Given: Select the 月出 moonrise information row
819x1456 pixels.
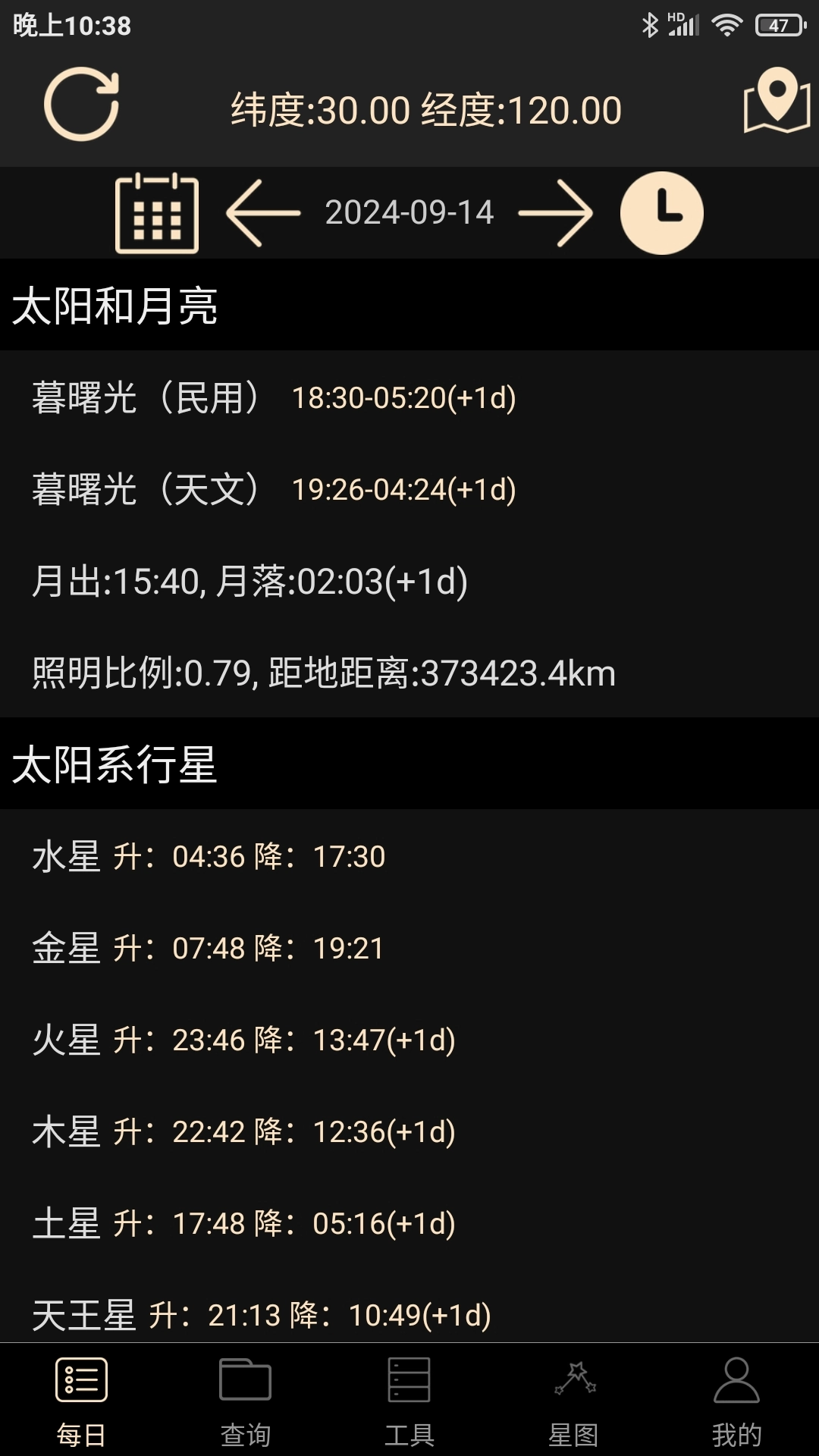Looking at the screenshot, I should pos(250,580).
